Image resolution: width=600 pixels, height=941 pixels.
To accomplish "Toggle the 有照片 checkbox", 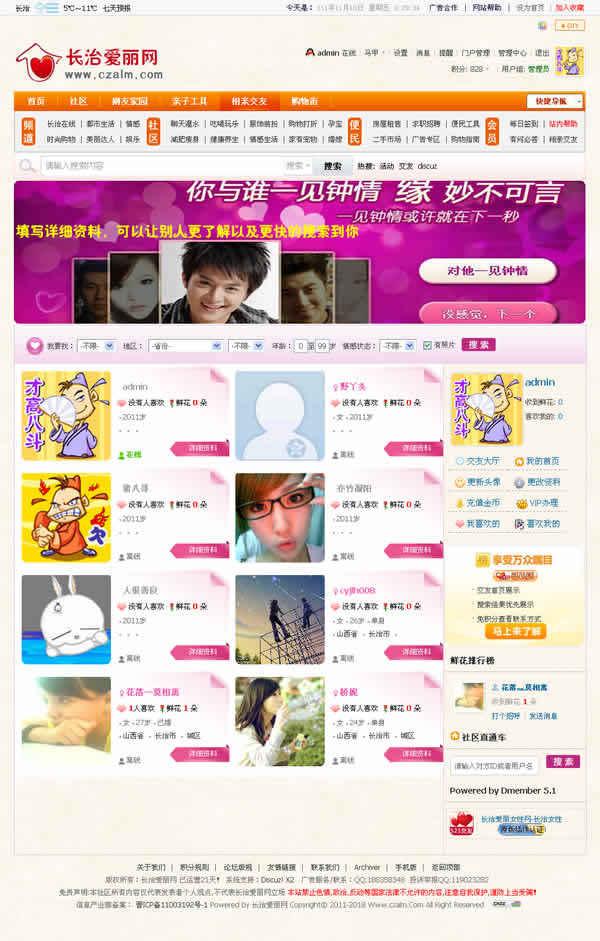I will [427, 345].
